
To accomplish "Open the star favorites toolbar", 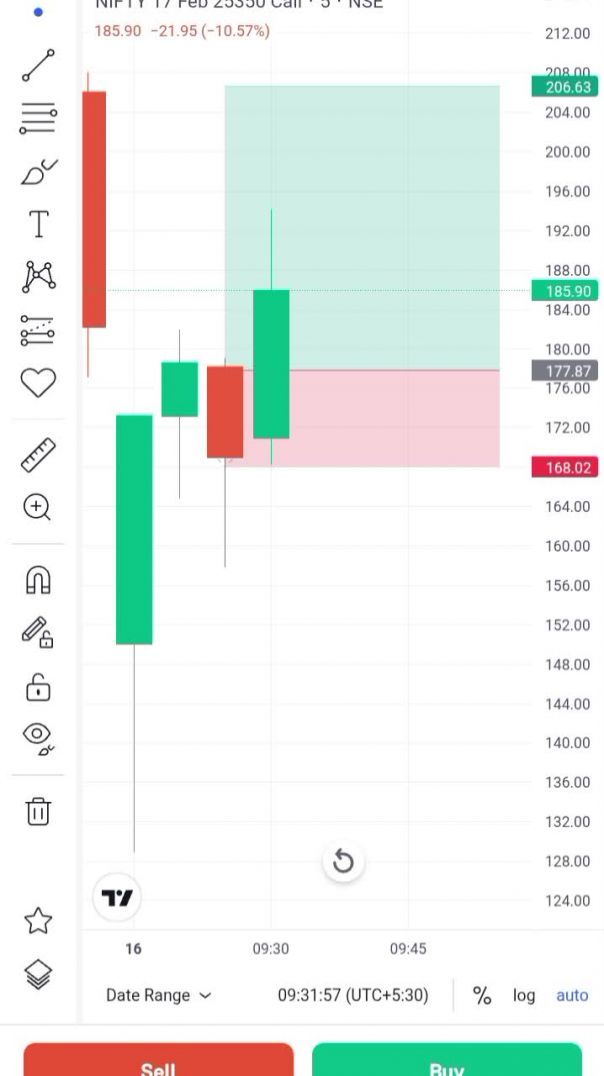I will [38, 920].
